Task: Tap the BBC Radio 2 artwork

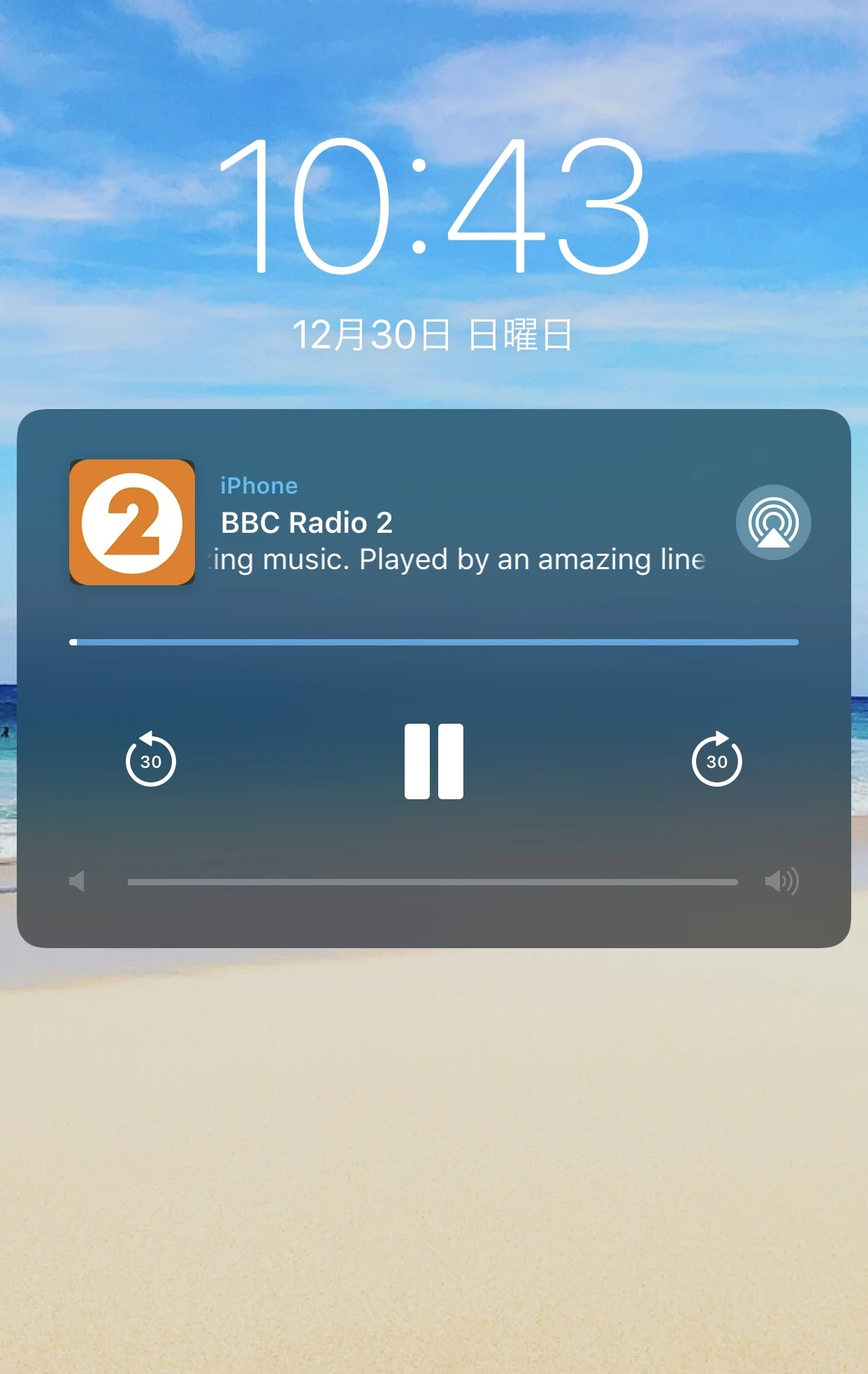Action: 132,522
